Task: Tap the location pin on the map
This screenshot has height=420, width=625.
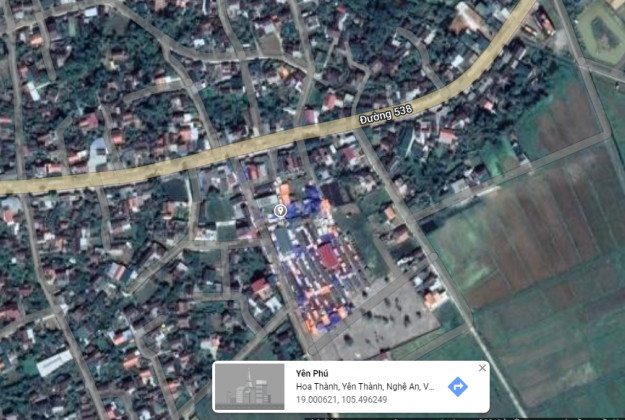Action: pyautogui.click(x=281, y=212)
